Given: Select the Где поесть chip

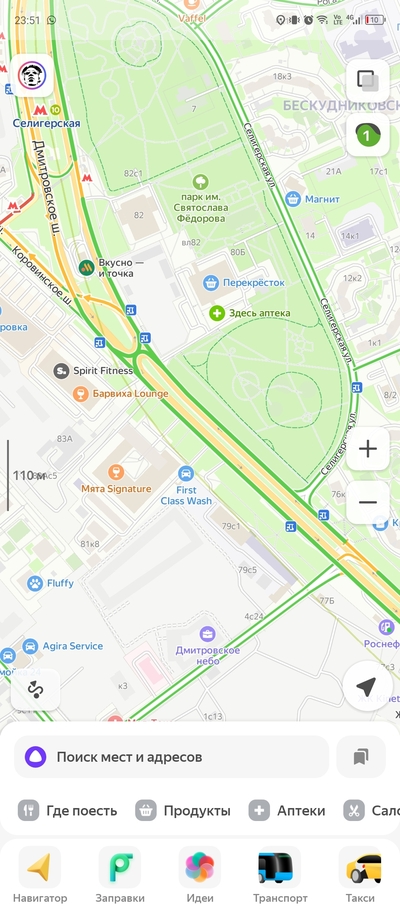Looking at the screenshot, I should 67,810.
